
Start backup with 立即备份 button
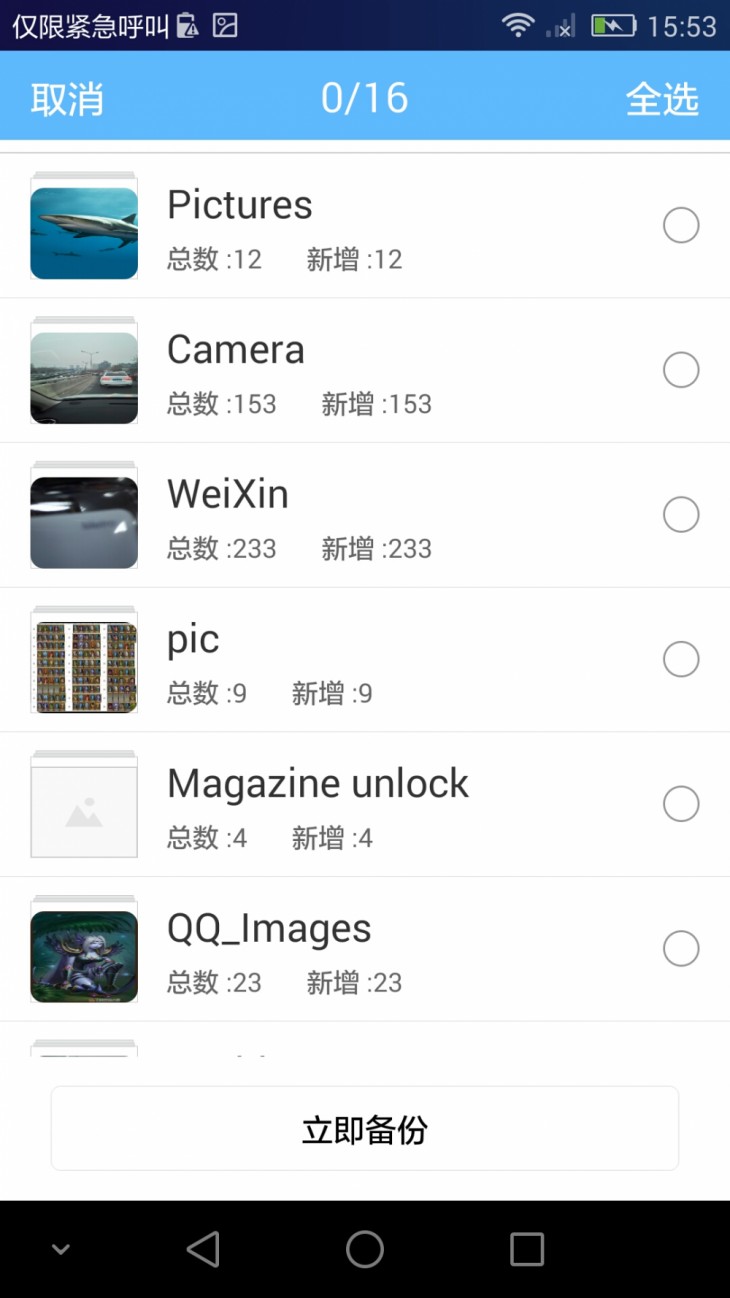point(365,1129)
